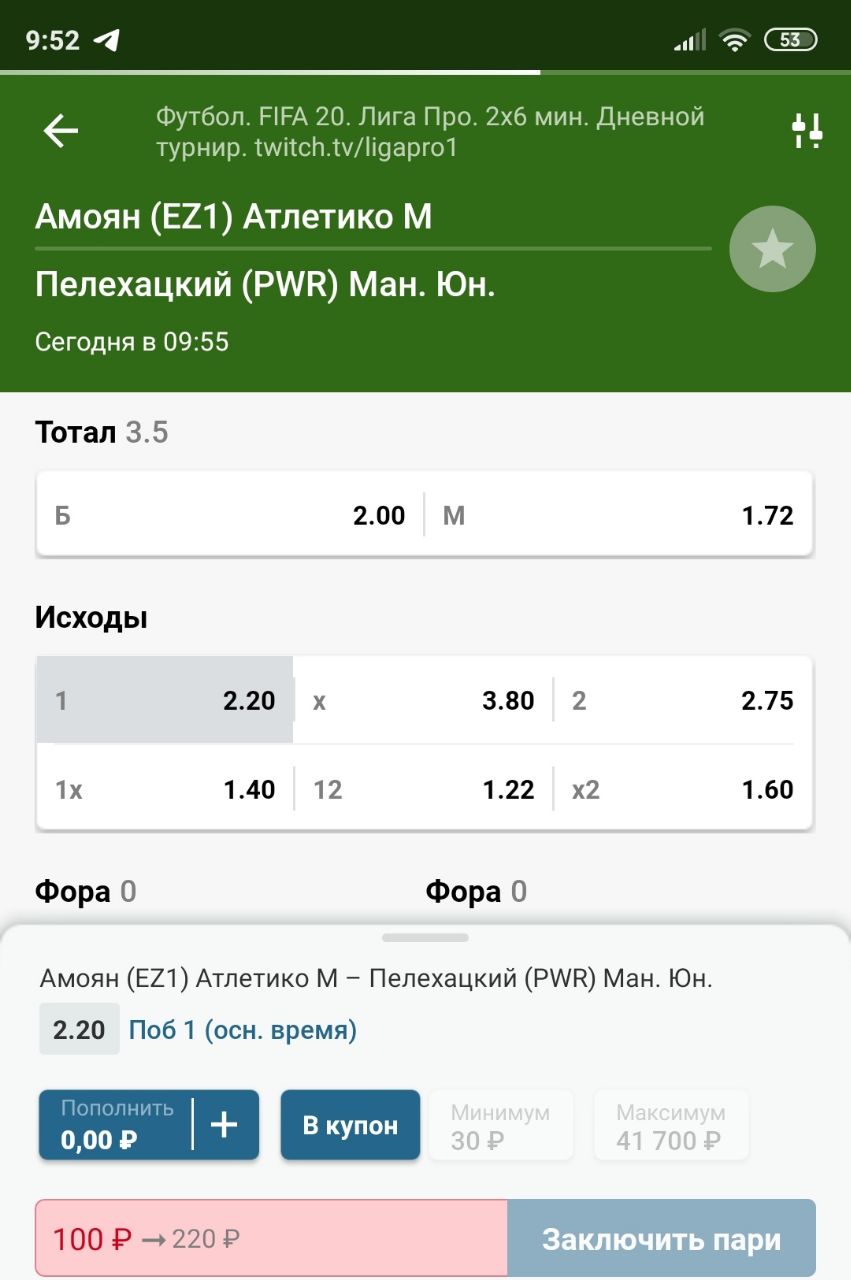Pick double chance 12 at 1.22
This screenshot has width=851, height=1280.
click(423, 790)
